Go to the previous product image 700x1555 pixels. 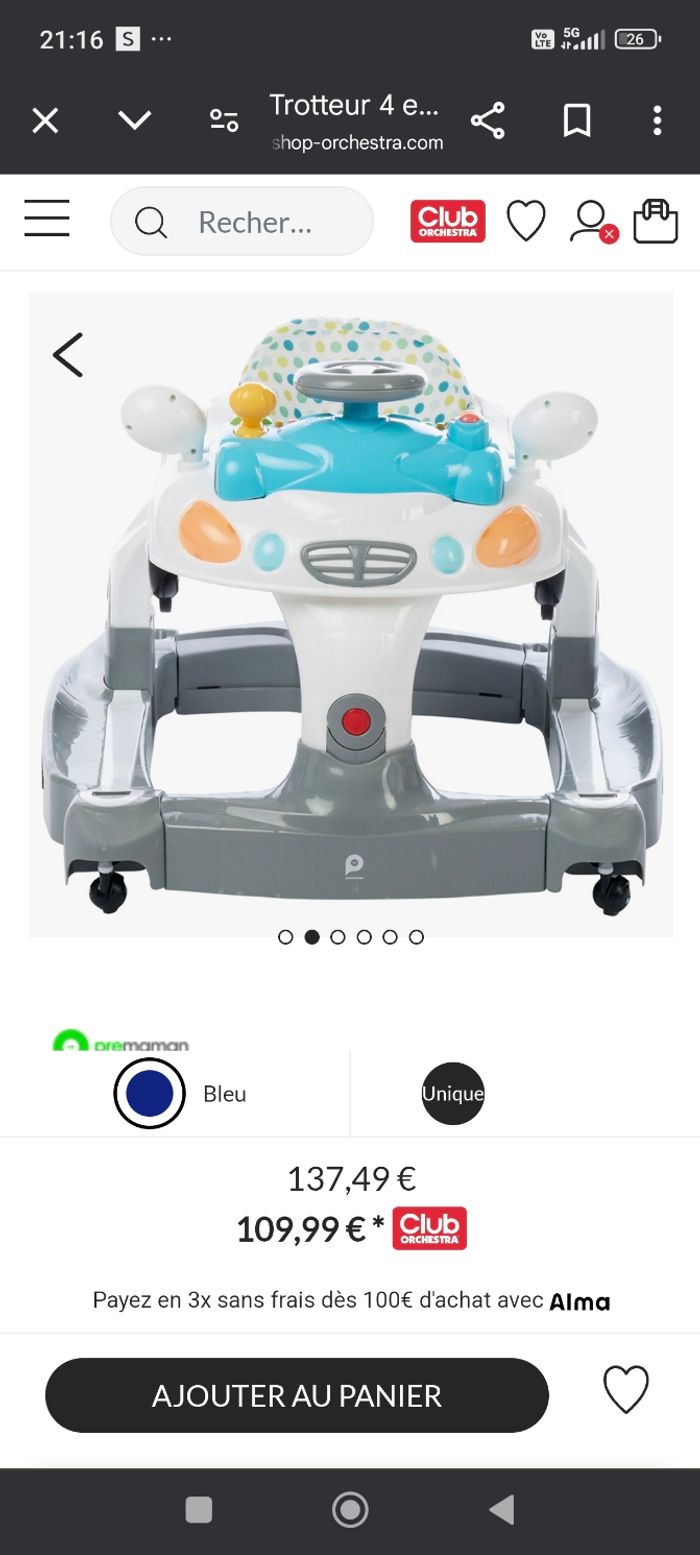(x=68, y=355)
